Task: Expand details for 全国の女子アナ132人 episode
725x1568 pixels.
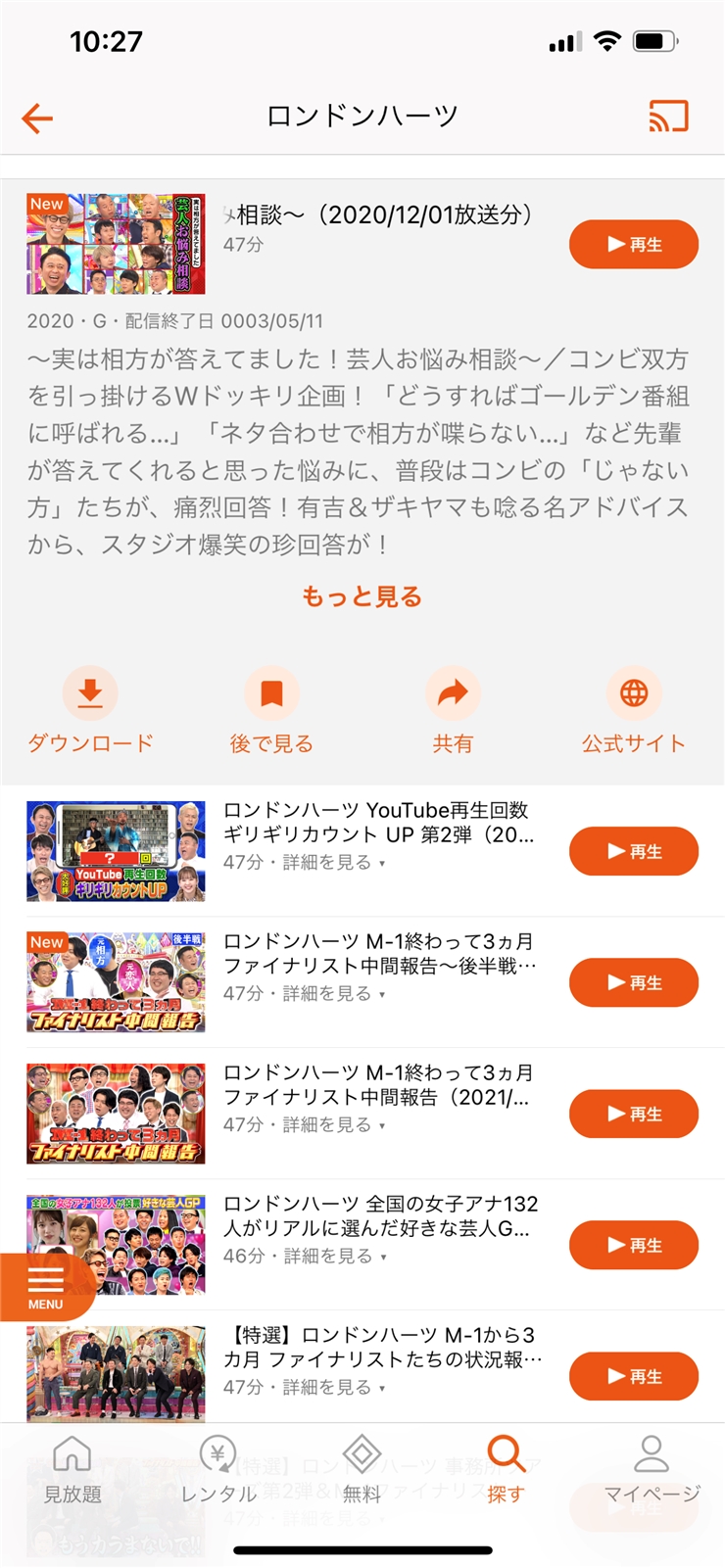Action: (x=333, y=1257)
